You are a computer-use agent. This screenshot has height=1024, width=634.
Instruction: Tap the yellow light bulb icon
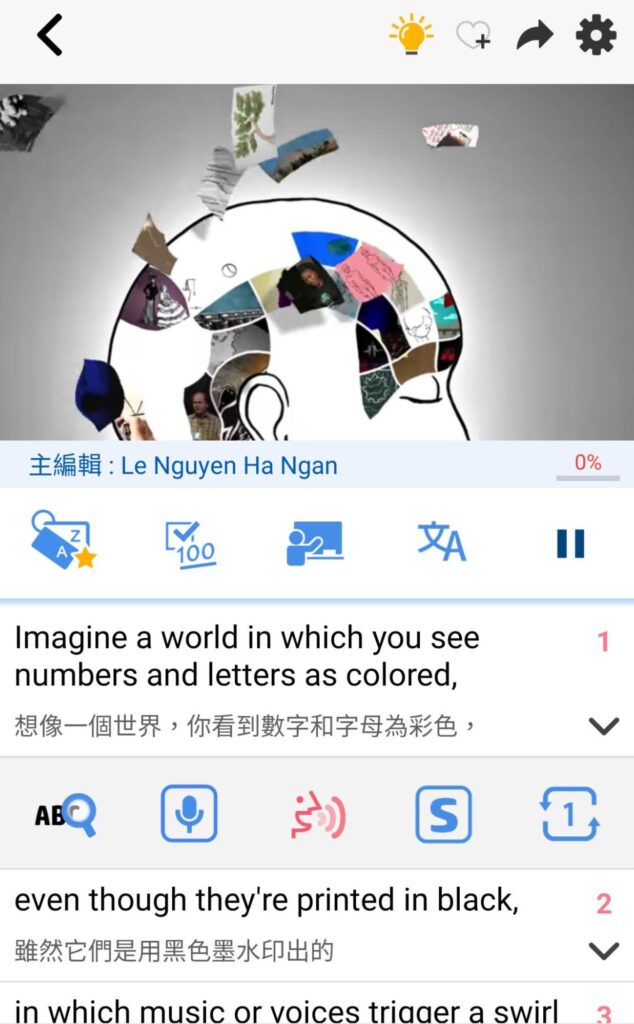410,35
